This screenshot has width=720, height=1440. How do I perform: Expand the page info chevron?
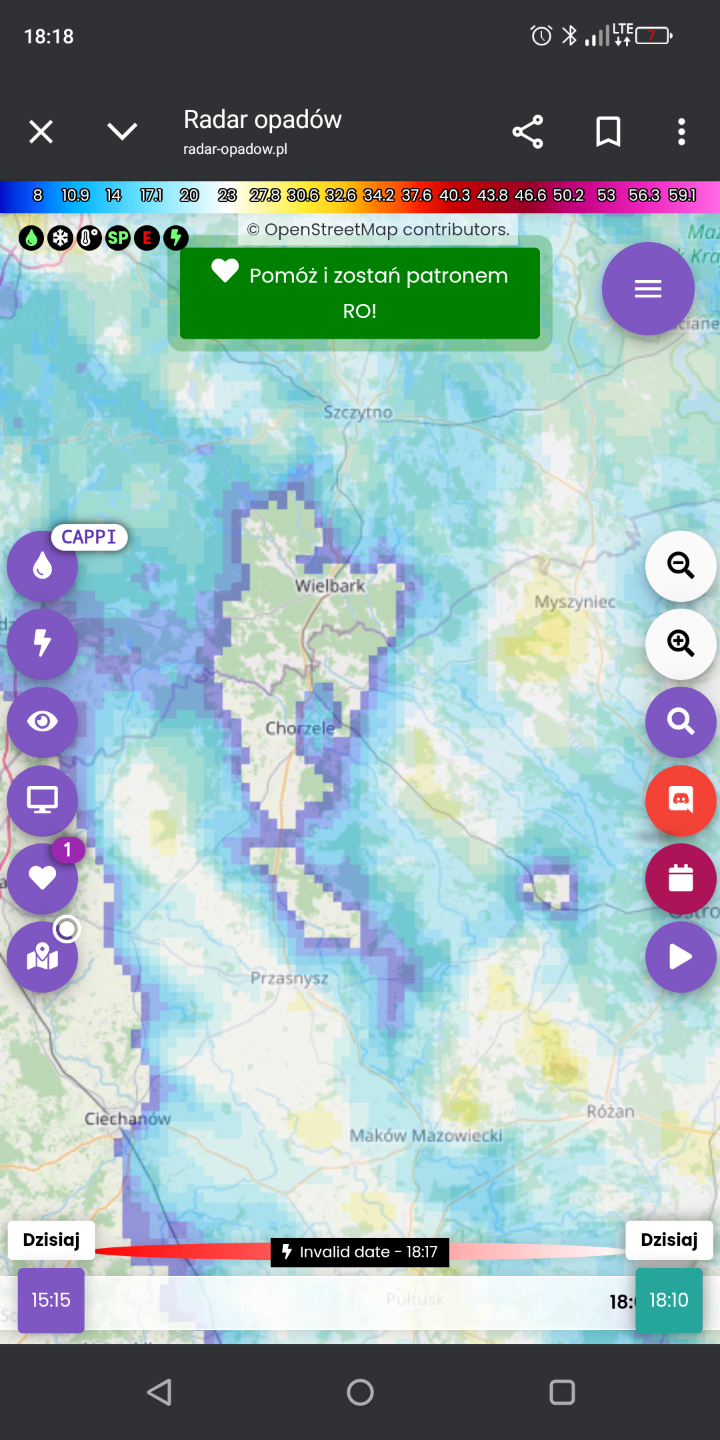122,131
